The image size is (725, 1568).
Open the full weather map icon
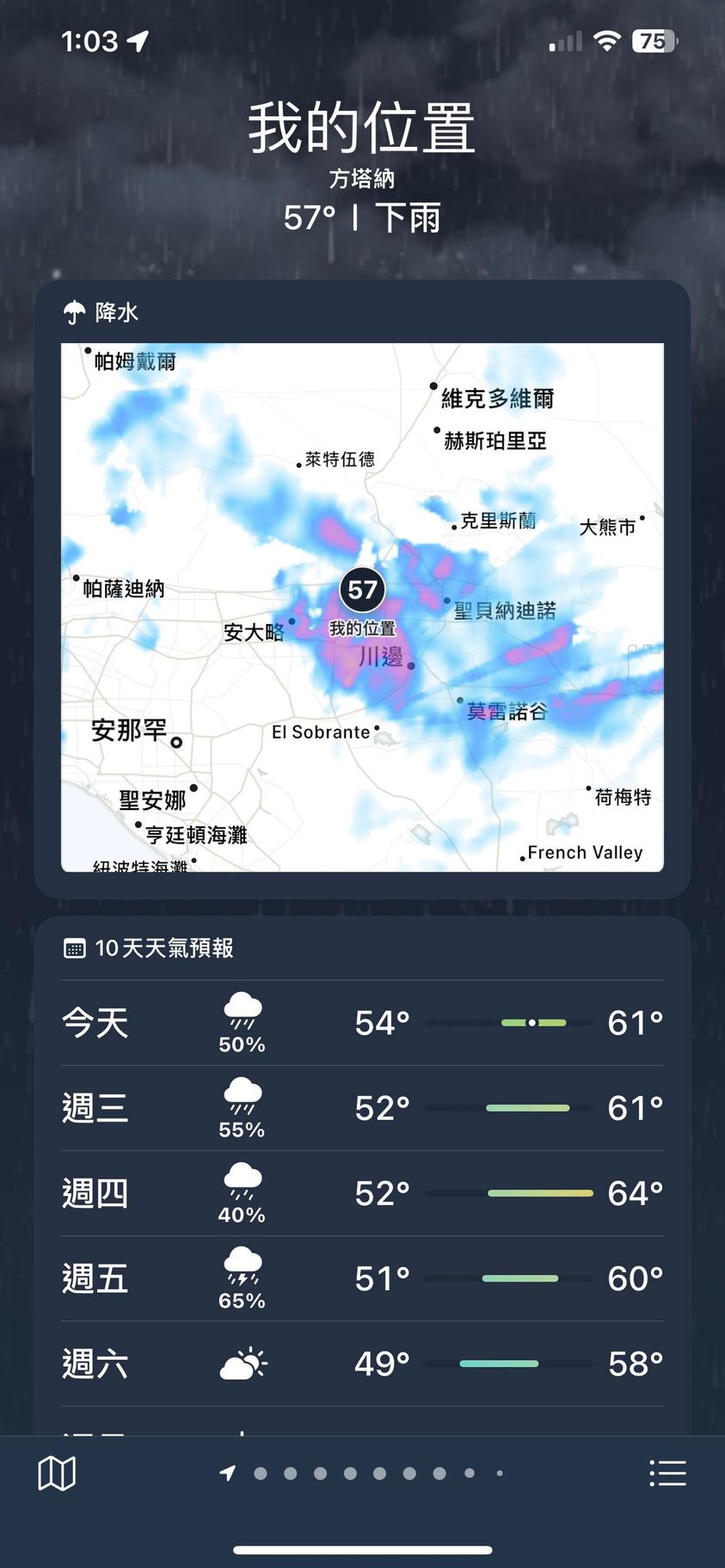point(57,1473)
